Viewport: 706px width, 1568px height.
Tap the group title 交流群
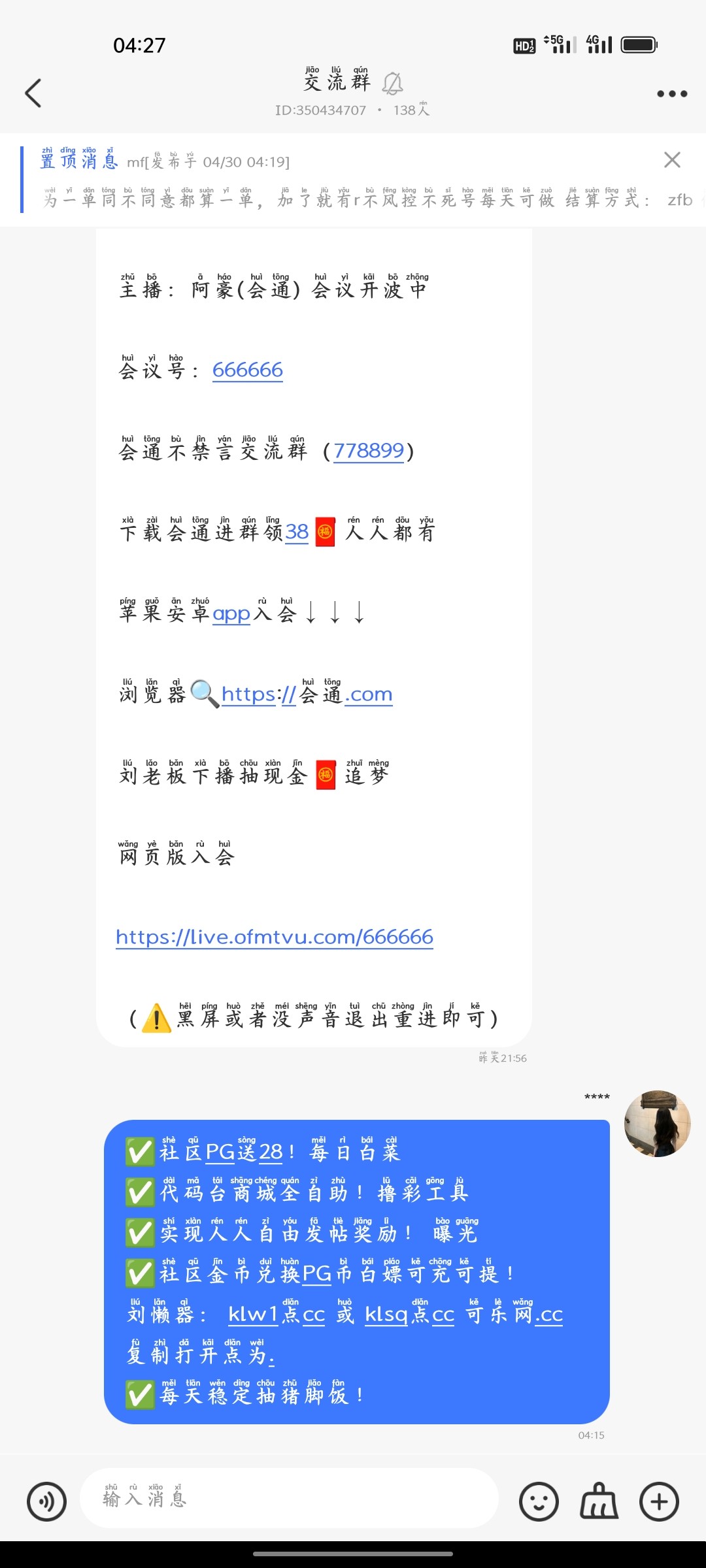pos(337,83)
